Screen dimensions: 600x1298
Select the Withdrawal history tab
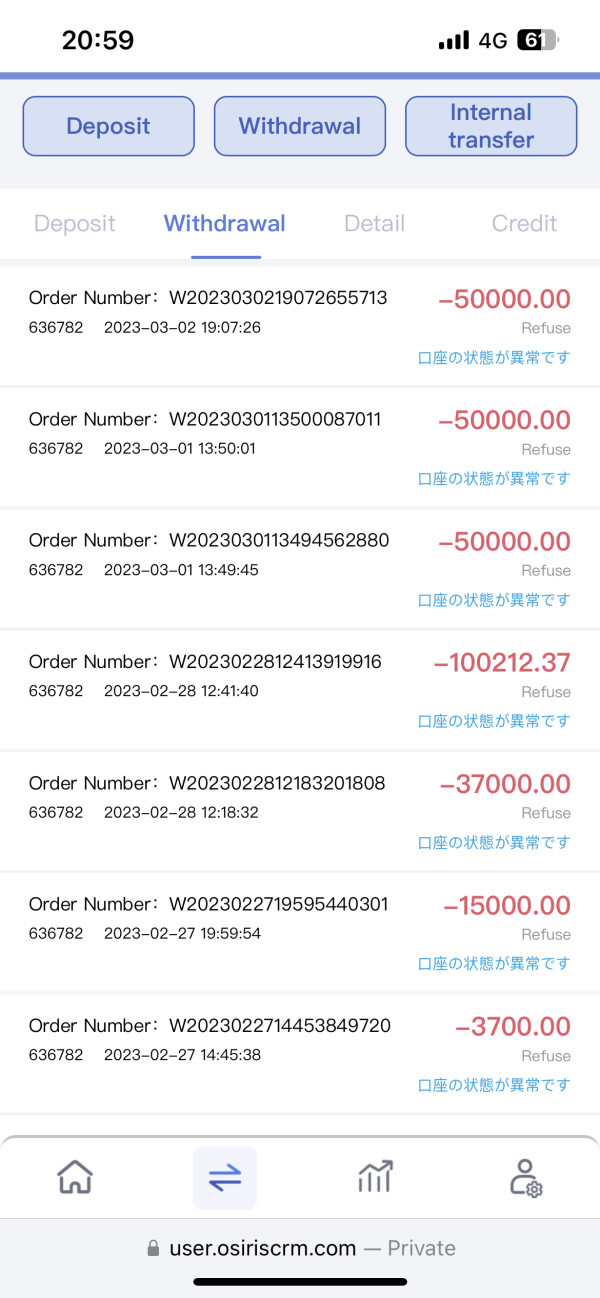click(225, 223)
